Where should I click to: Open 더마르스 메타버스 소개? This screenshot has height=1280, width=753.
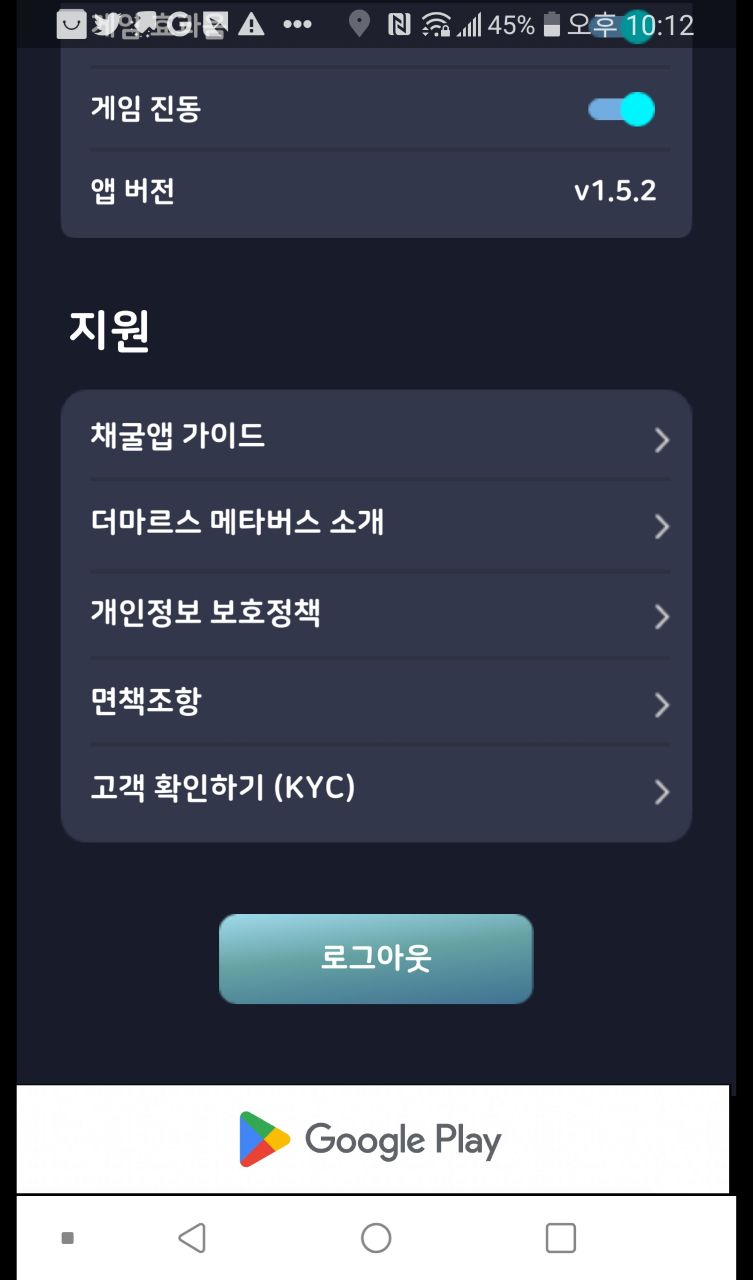pos(375,524)
